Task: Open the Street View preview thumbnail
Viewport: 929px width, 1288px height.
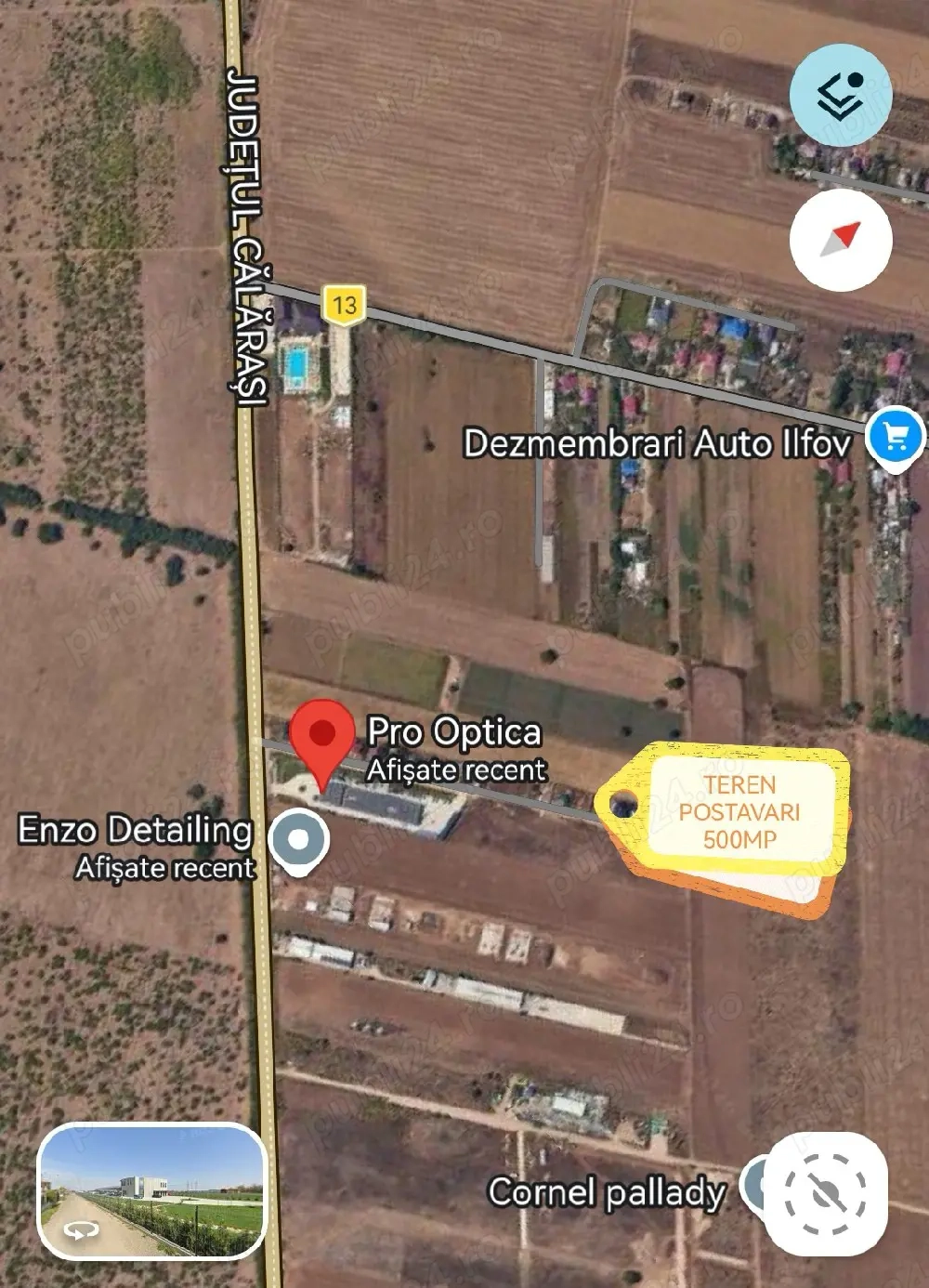Action: pyautogui.click(x=153, y=1190)
